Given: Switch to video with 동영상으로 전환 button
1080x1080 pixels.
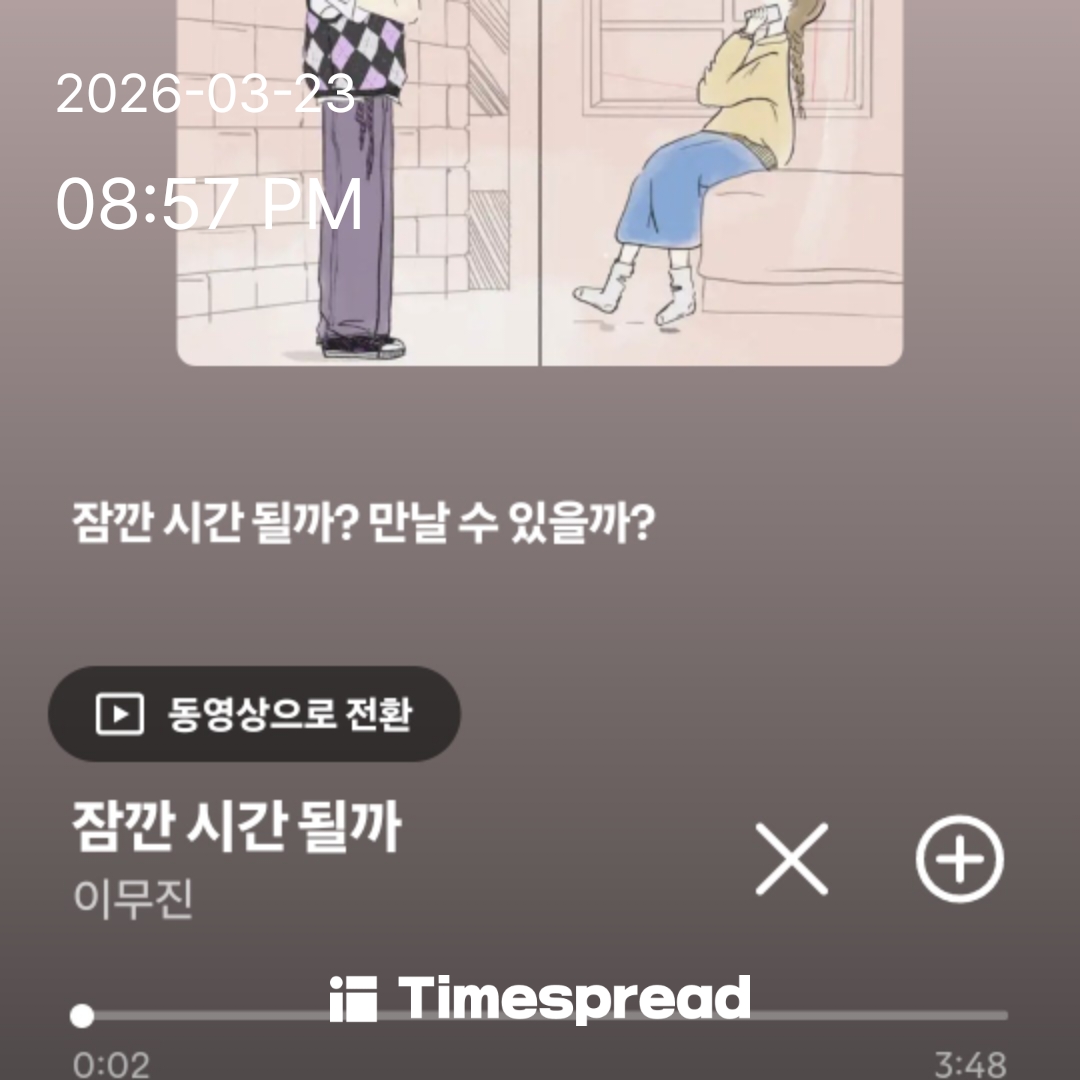Looking at the screenshot, I should (254, 714).
